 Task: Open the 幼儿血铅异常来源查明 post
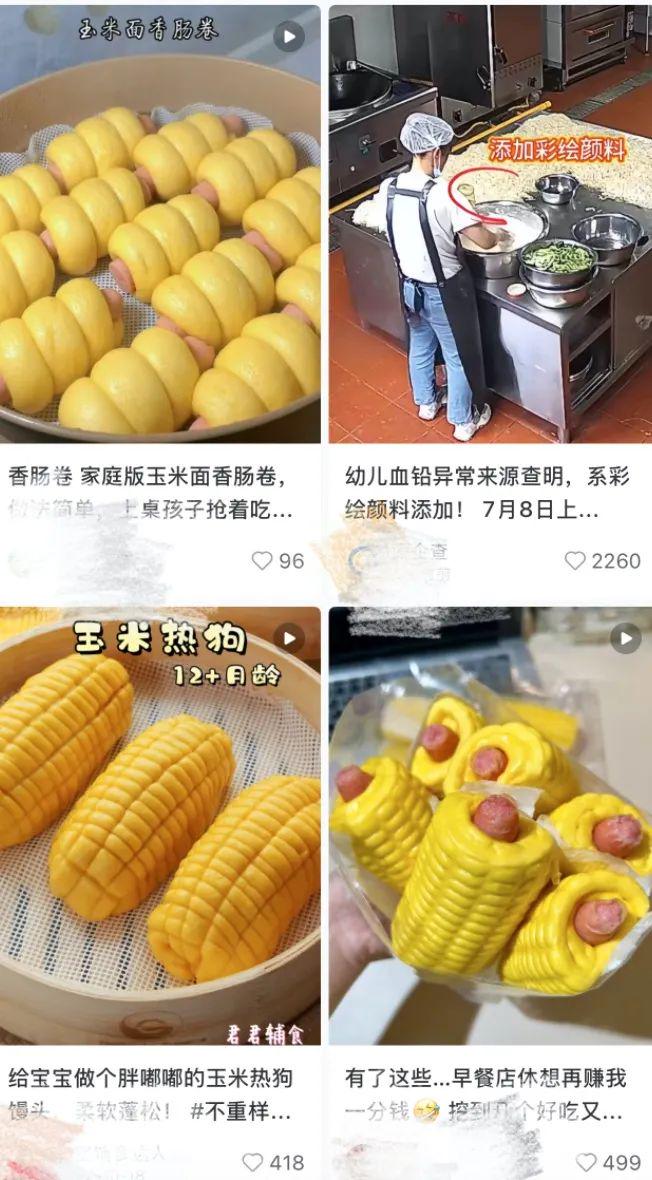coord(490,225)
